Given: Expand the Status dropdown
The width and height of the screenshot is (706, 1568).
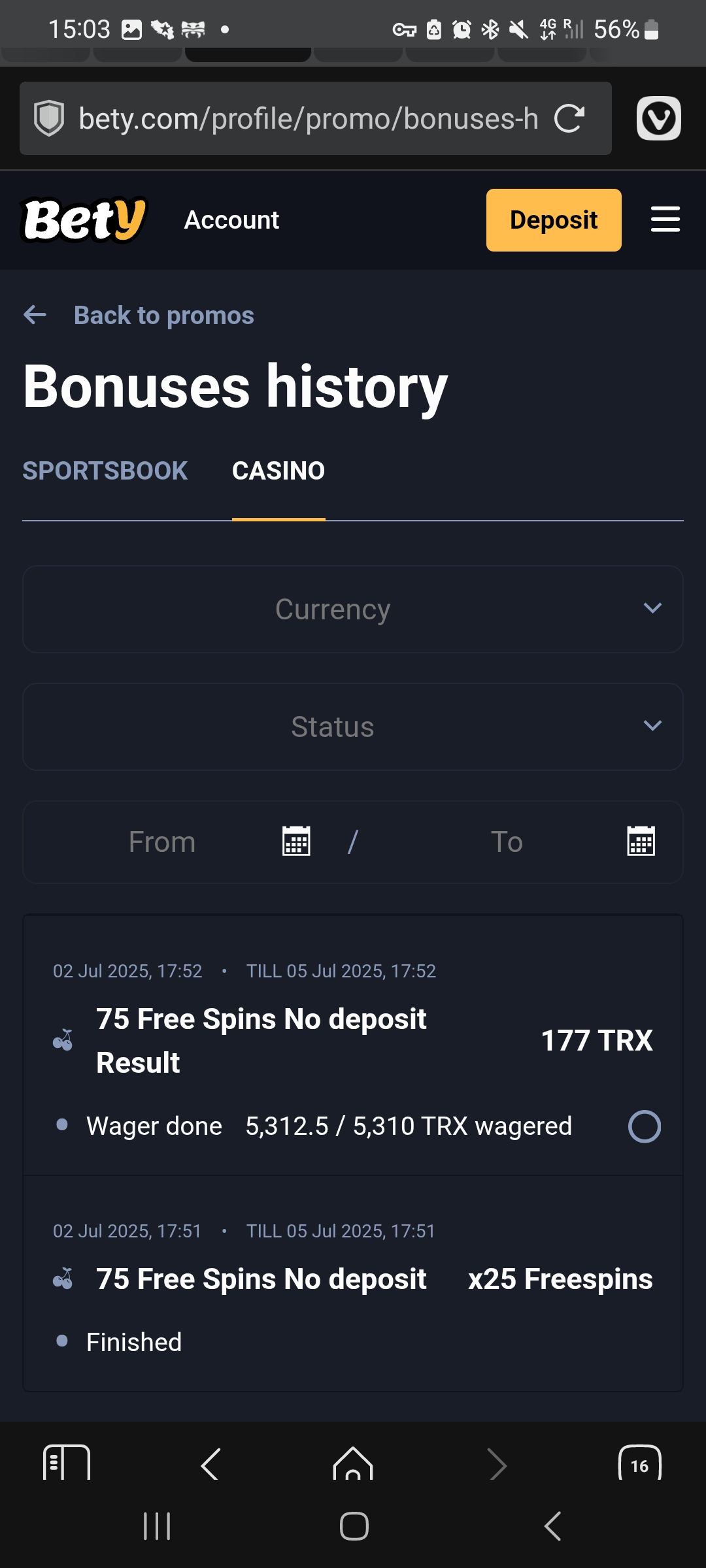Looking at the screenshot, I should click(353, 727).
